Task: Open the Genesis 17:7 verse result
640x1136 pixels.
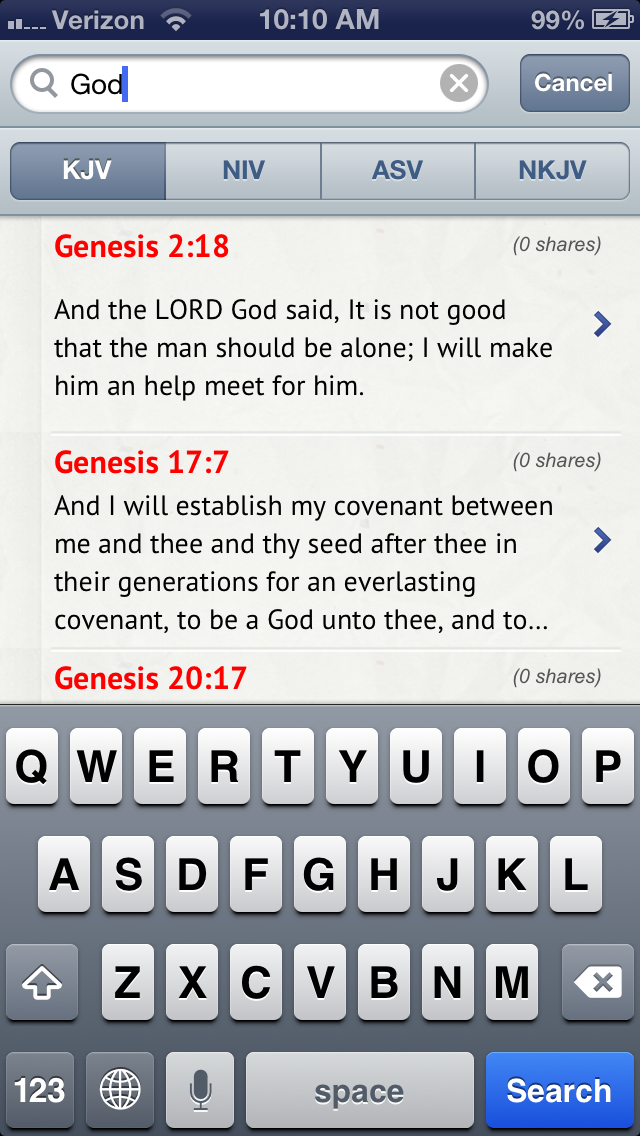Action: point(331,541)
